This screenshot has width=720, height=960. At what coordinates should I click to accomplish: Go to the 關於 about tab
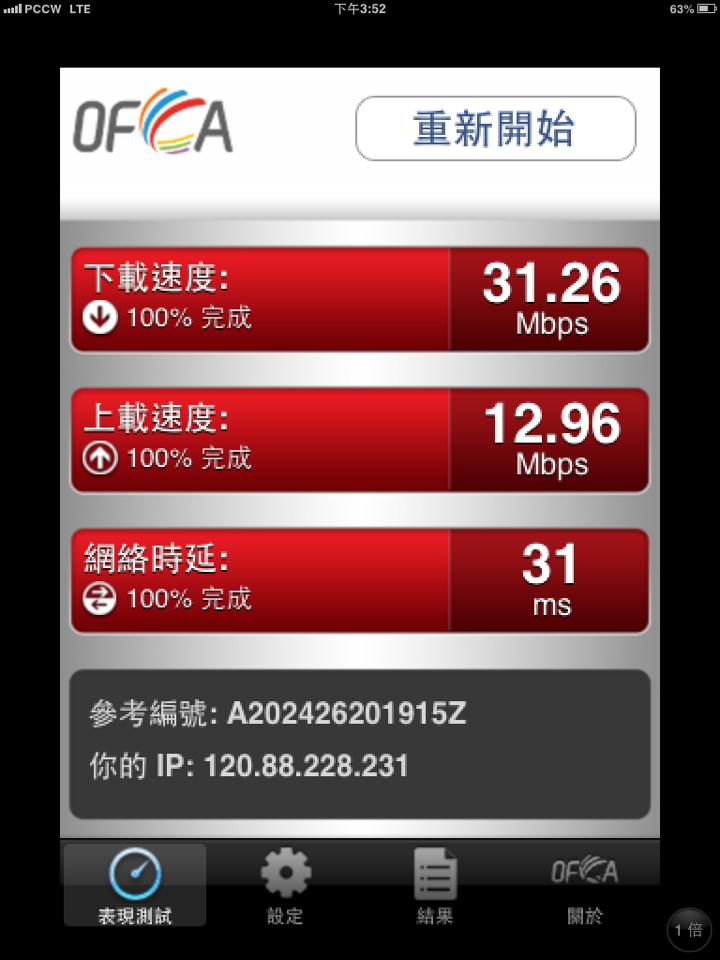click(585, 886)
